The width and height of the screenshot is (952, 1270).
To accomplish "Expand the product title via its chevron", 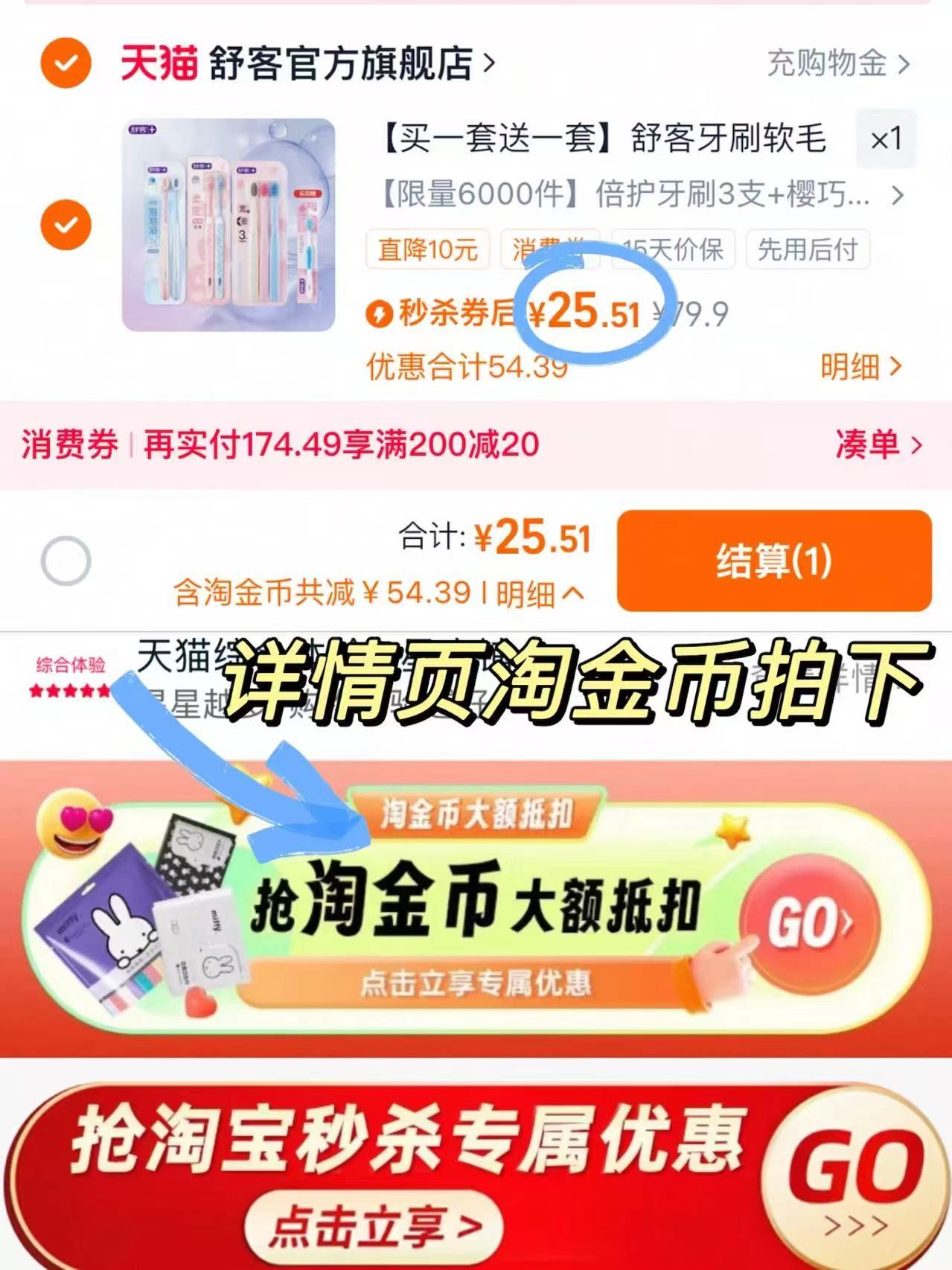I will click(899, 195).
